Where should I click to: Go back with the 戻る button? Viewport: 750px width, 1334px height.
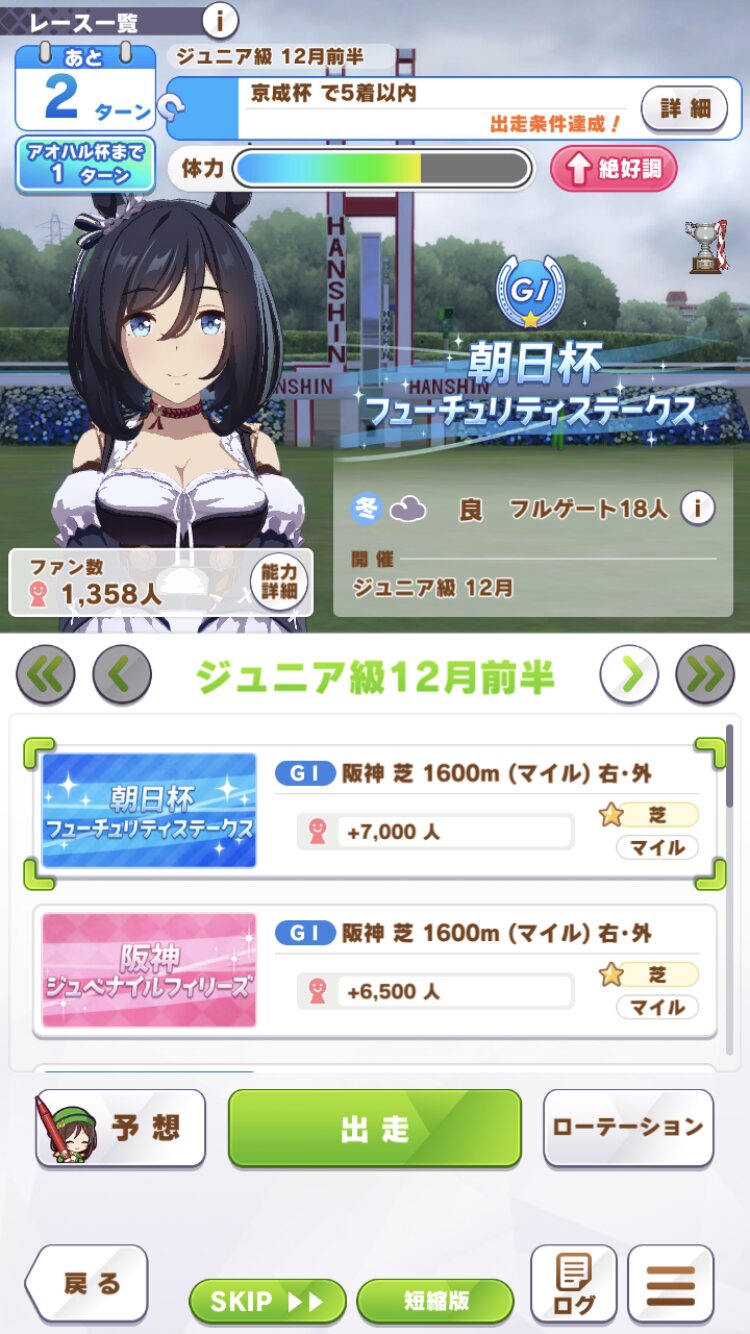click(88, 1284)
